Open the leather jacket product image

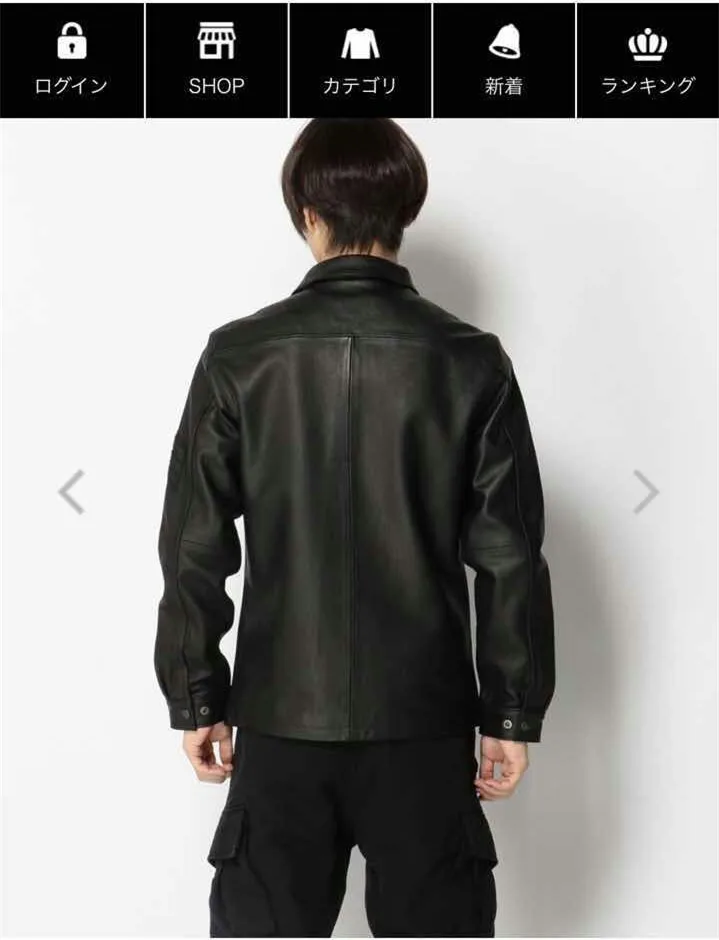tap(359, 528)
